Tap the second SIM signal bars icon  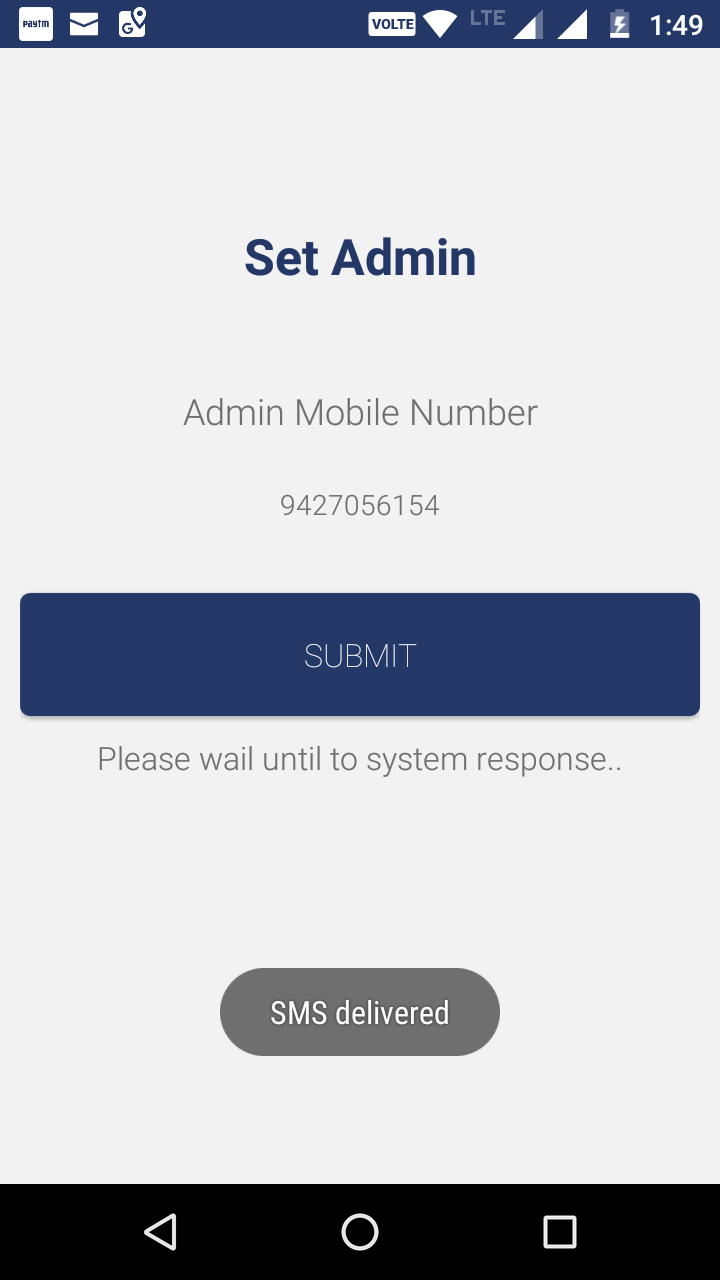573,23
